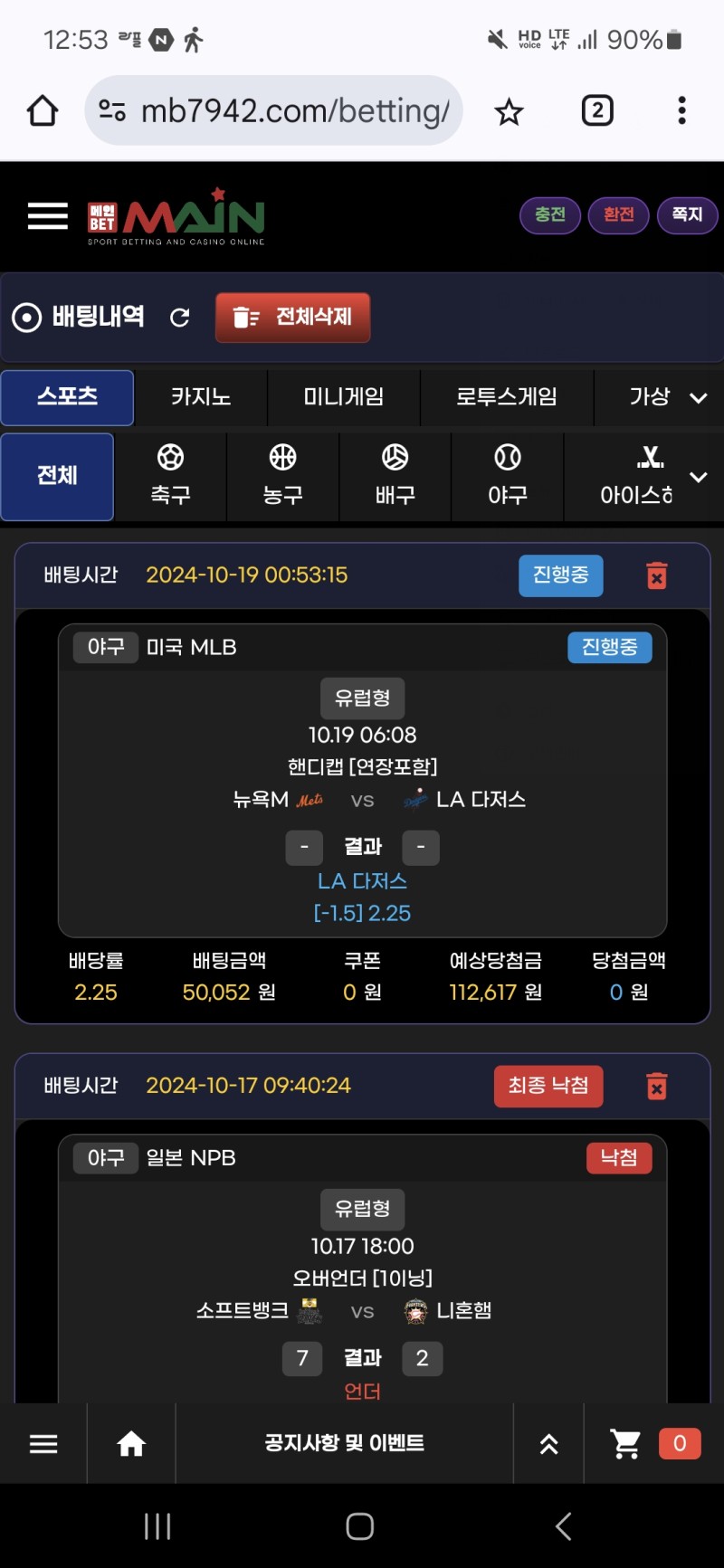Screen dimensions: 724x1568
Task: Expand the game category dropdown next to 가상
Action: (x=698, y=398)
